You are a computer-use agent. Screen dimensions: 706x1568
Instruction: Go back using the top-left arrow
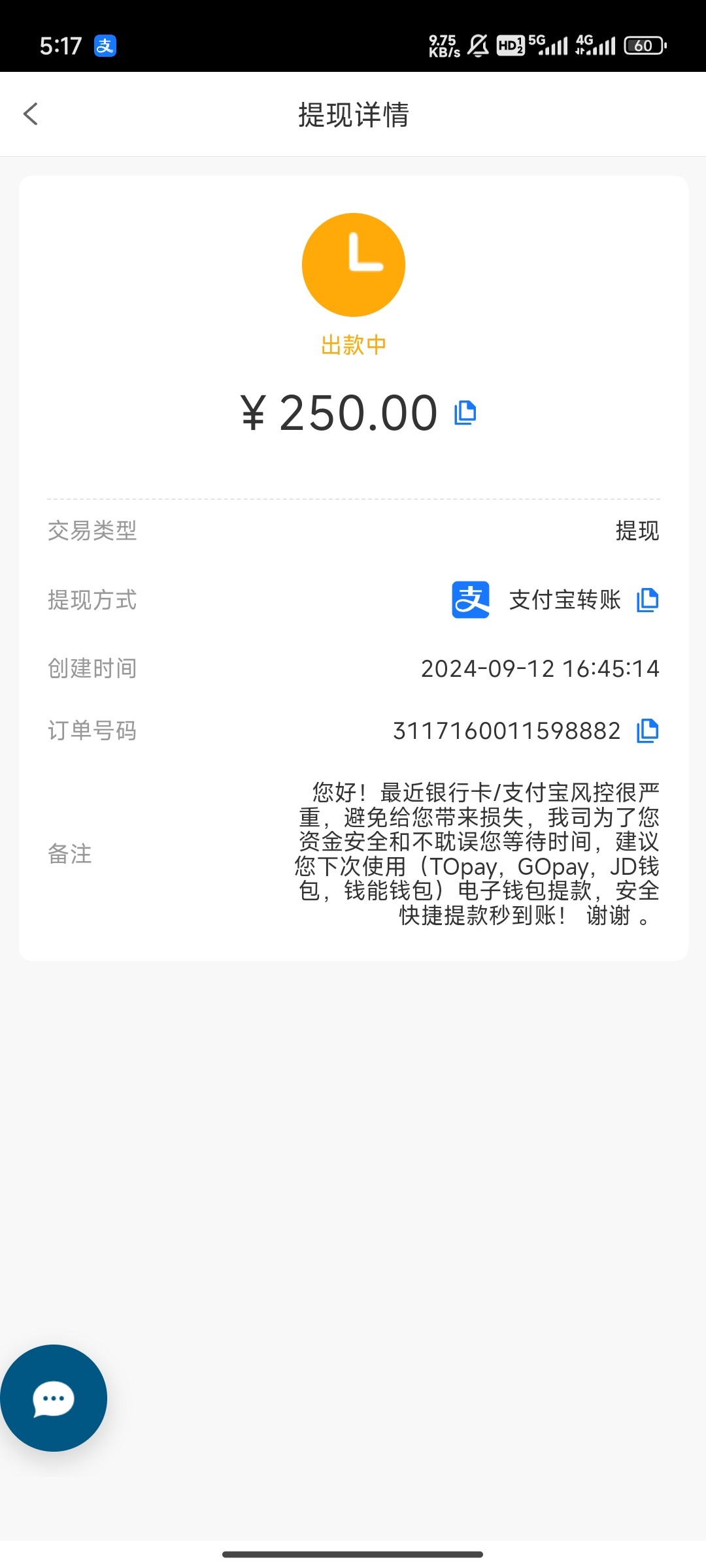(x=31, y=114)
